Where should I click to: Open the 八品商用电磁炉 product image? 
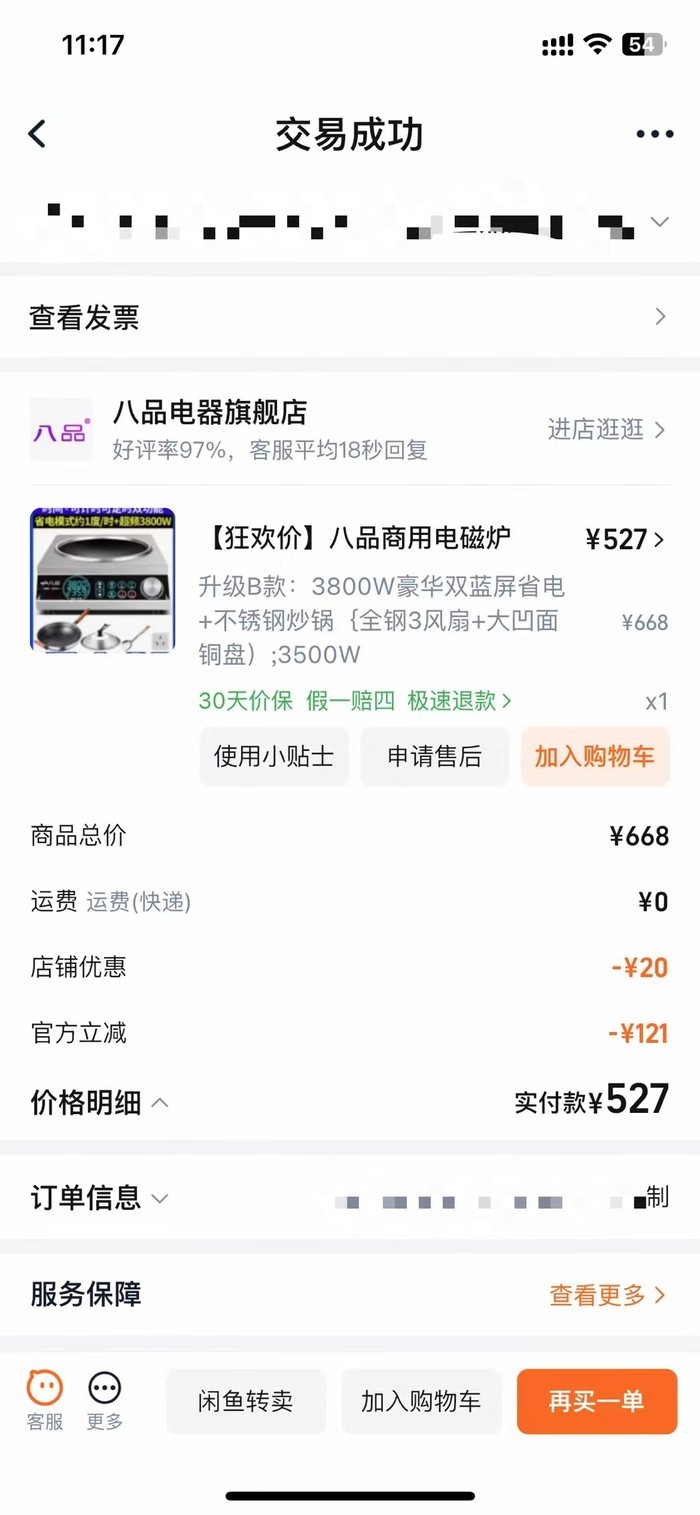click(103, 581)
